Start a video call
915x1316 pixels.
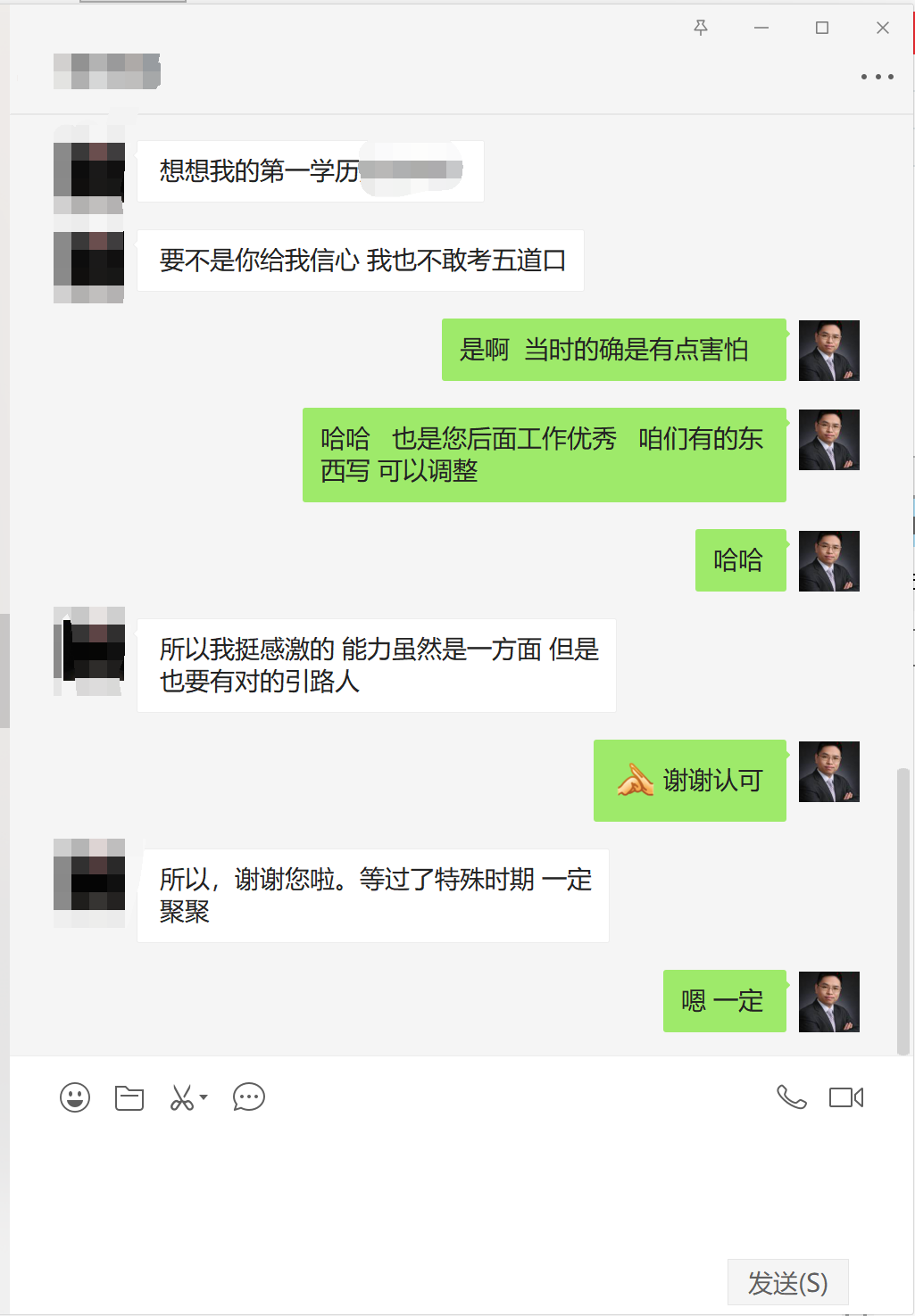pyautogui.click(x=845, y=1097)
